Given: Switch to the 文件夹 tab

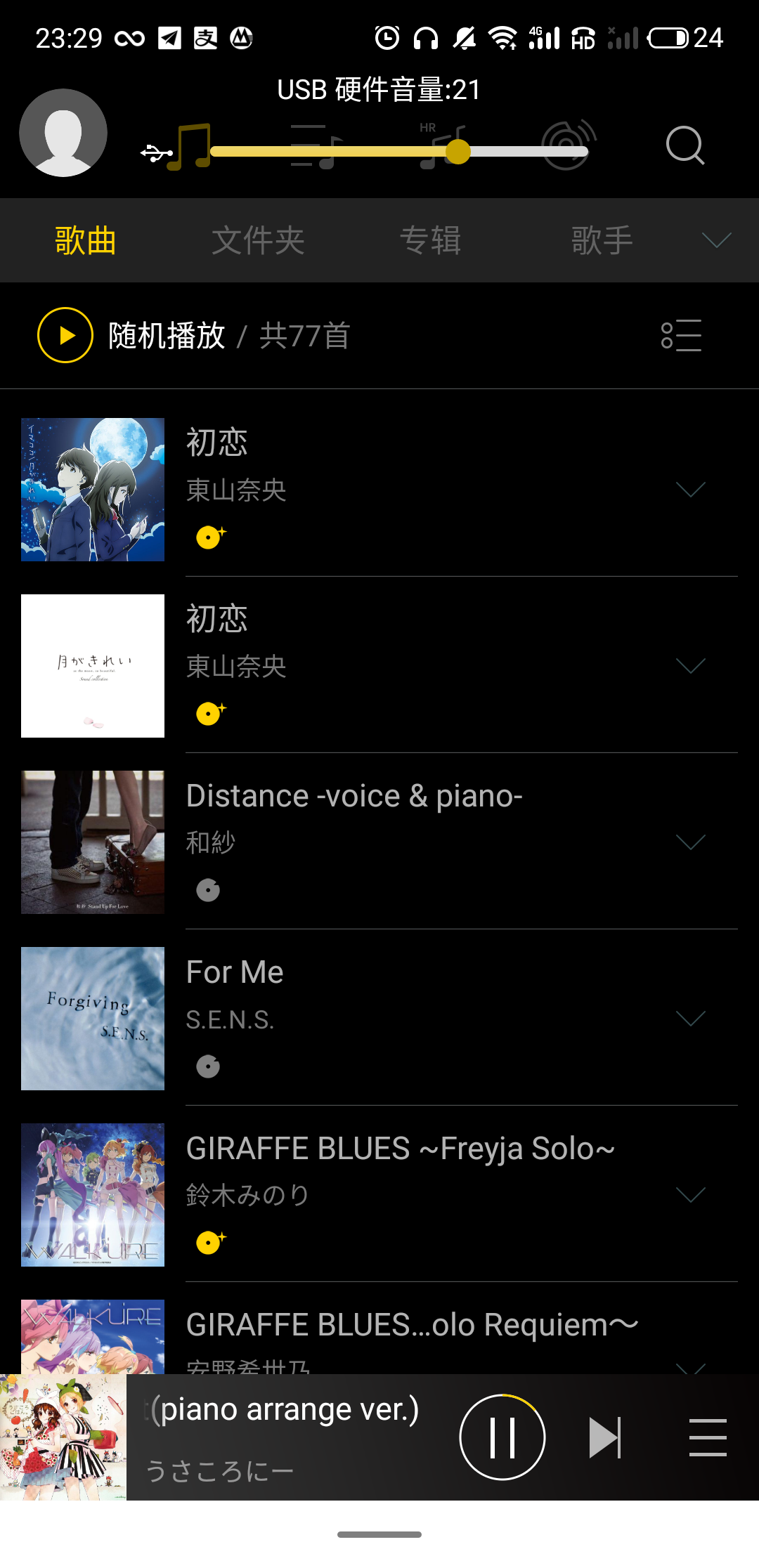Looking at the screenshot, I should (258, 241).
